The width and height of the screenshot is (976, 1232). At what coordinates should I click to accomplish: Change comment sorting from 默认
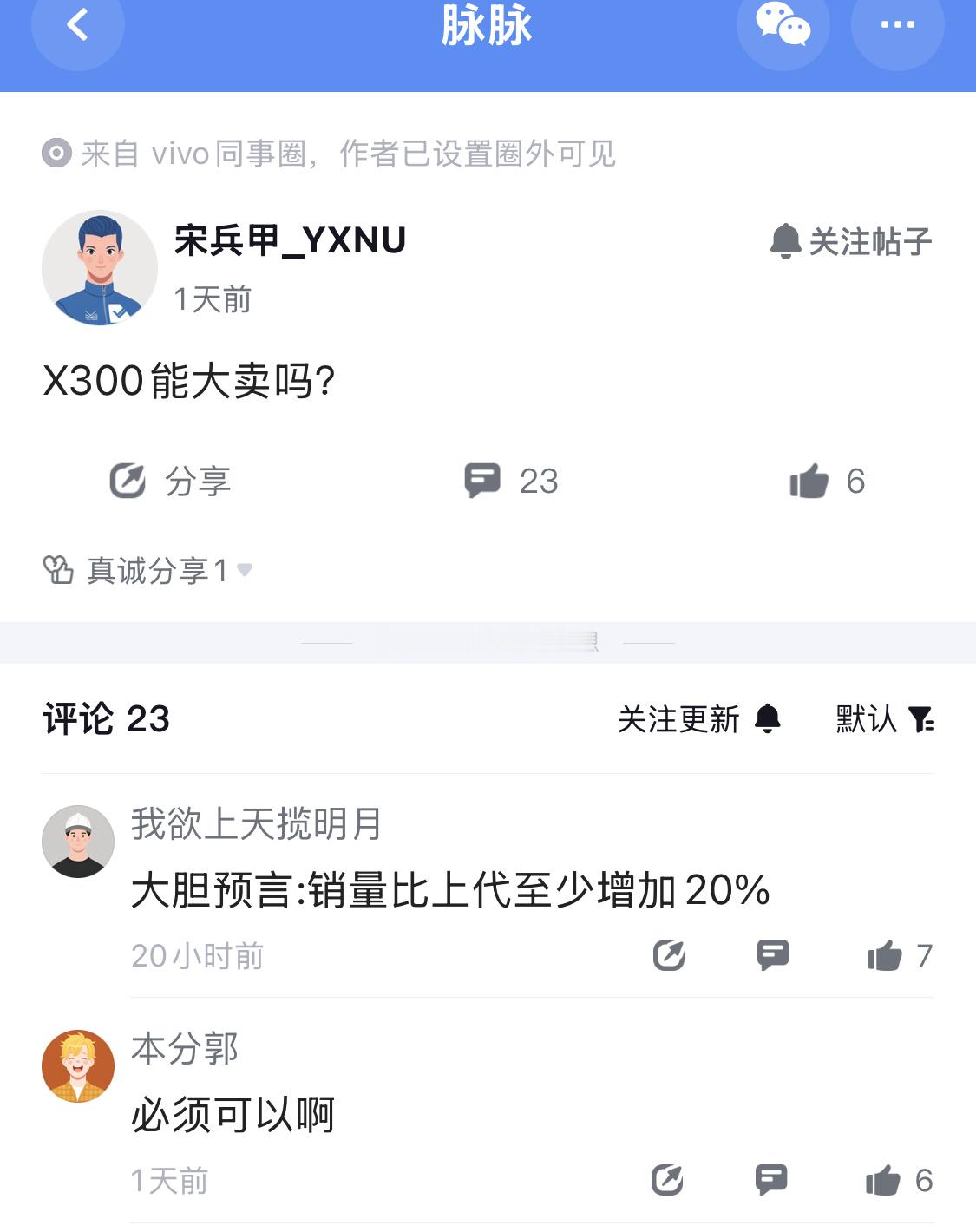pyautogui.click(x=885, y=719)
